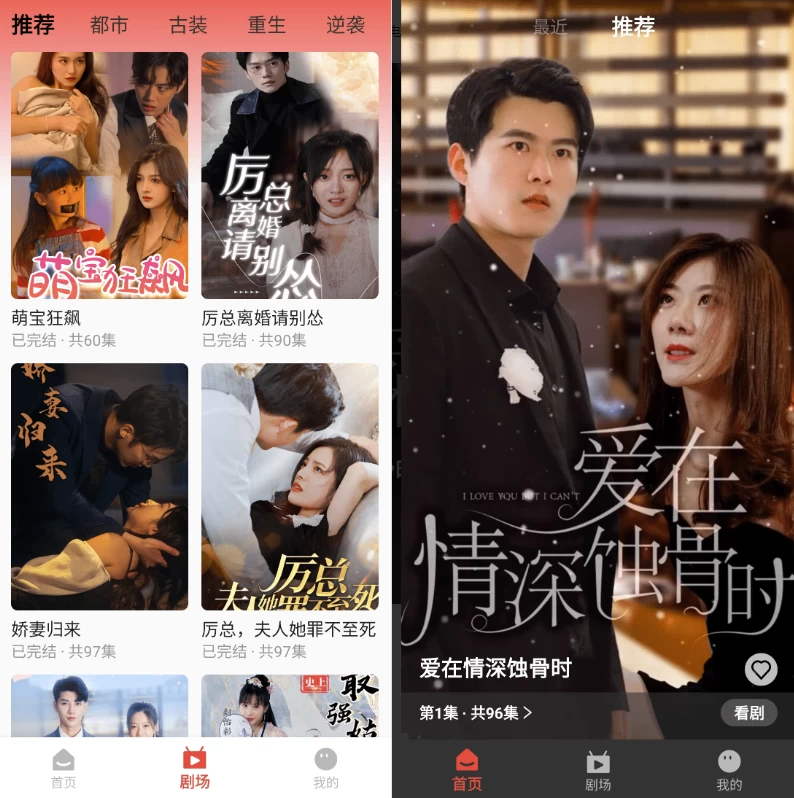The width and height of the screenshot is (794, 798).
Task: Open the 重生 category tab
Action: tap(267, 26)
